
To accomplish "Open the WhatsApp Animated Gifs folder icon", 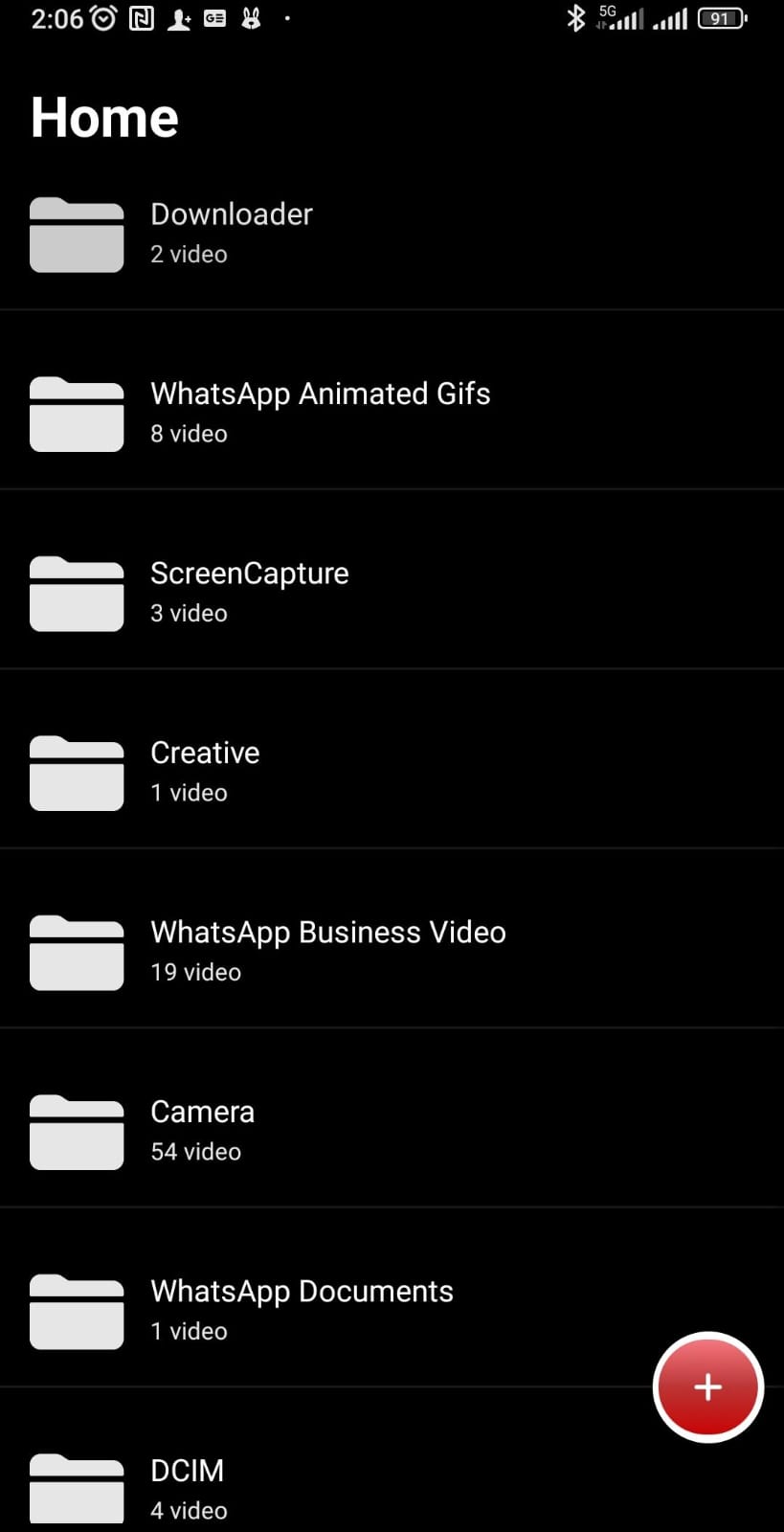I will (x=77, y=413).
